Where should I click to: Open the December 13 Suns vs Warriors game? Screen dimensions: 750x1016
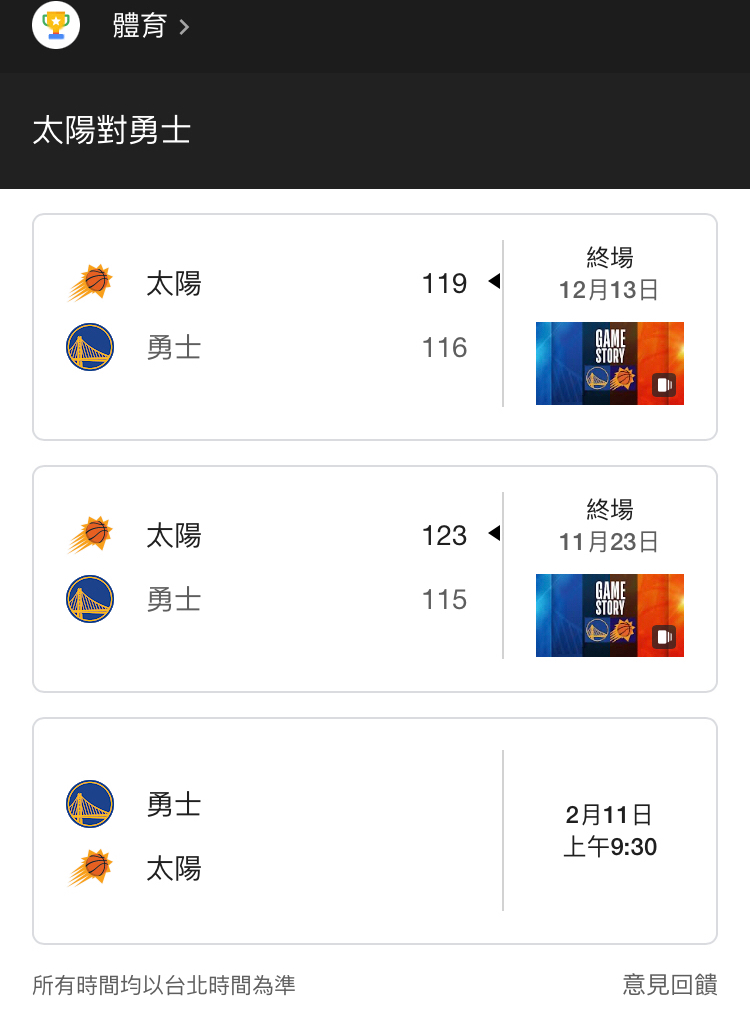[268, 318]
